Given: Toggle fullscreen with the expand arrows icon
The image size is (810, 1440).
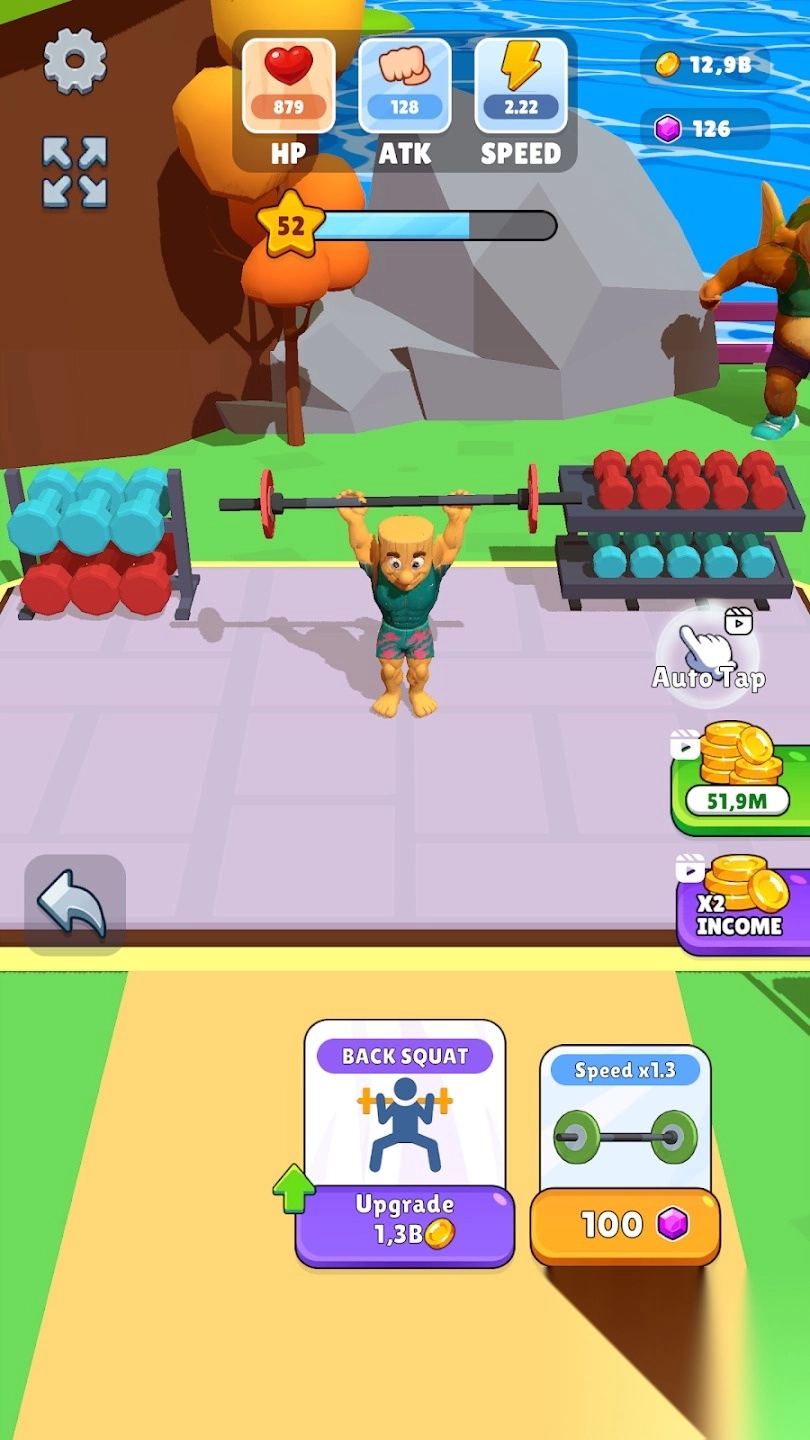Looking at the screenshot, I should pyautogui.click(x=75, y=172).
